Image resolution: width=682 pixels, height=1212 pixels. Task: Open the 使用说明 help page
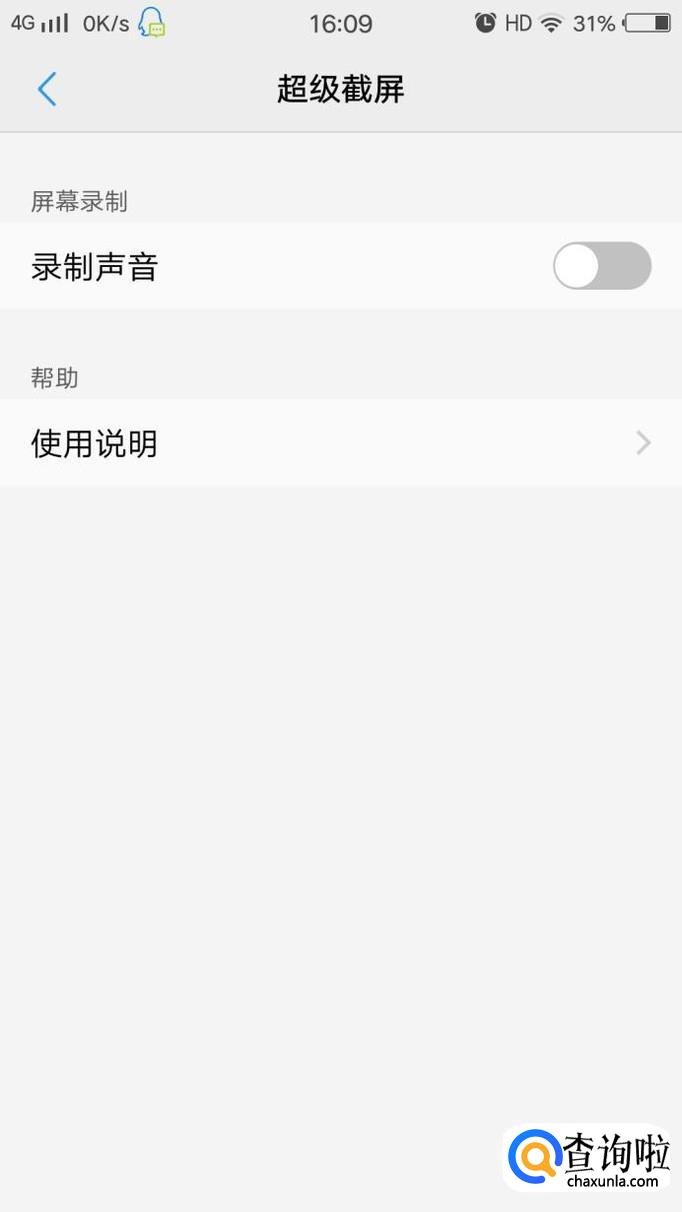pos(340,443)
